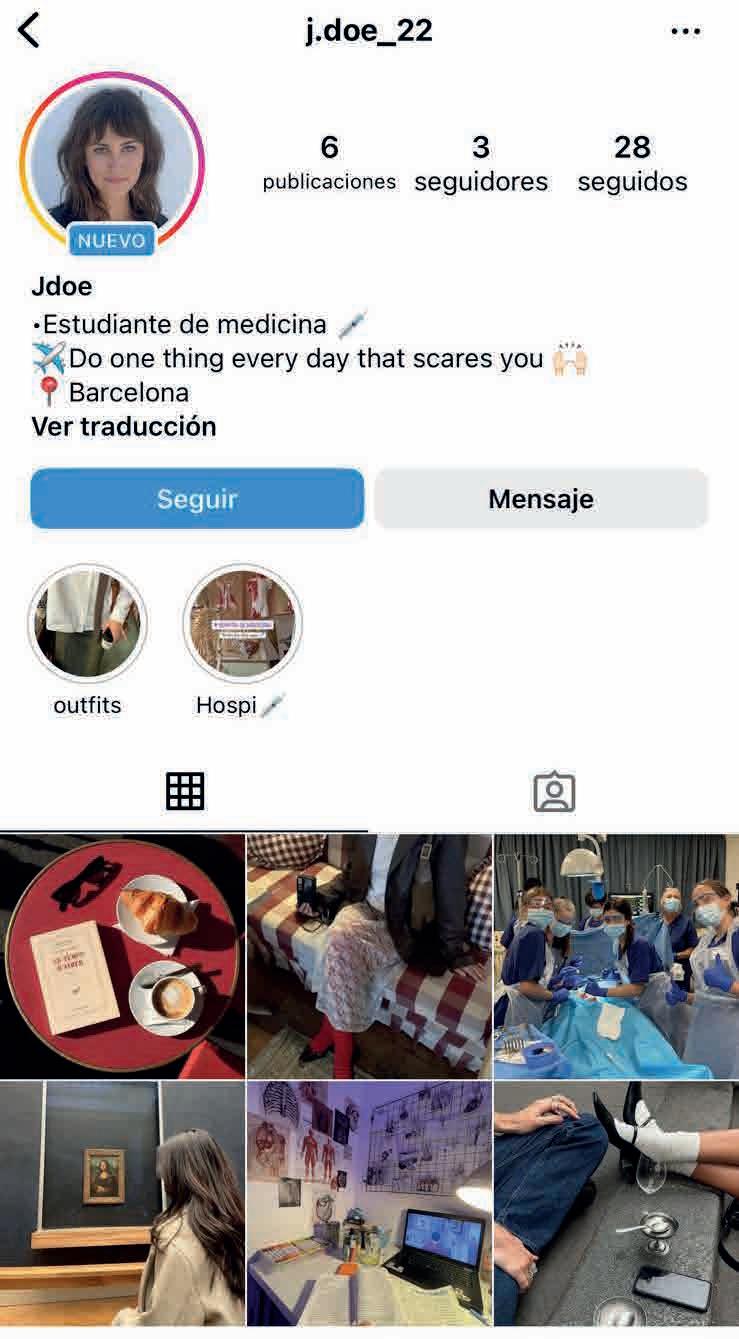Tap Ver traducción under the bio

(x=124, y=427)
